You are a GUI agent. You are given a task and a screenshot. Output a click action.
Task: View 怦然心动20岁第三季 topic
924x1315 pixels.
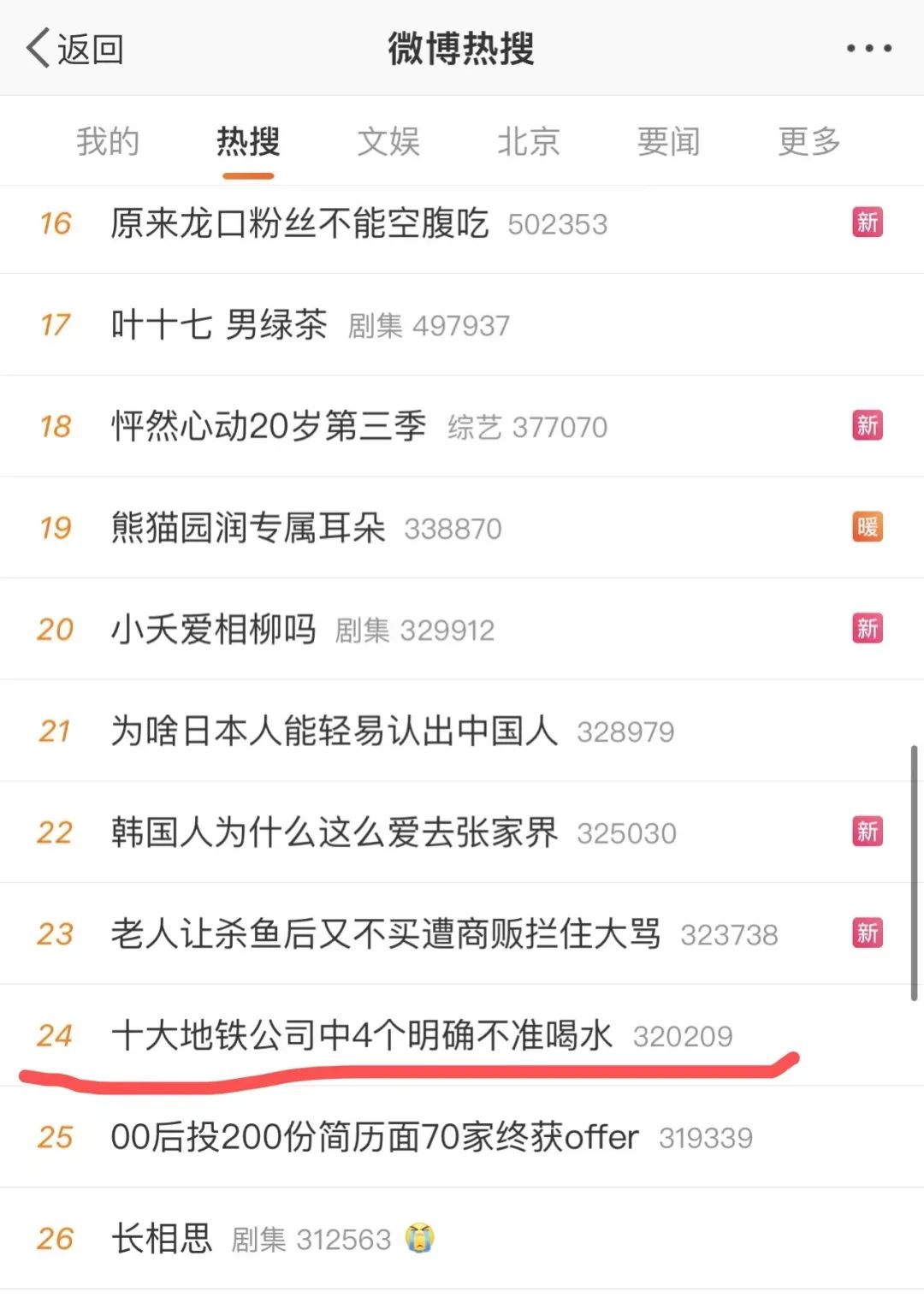[269, 426]
